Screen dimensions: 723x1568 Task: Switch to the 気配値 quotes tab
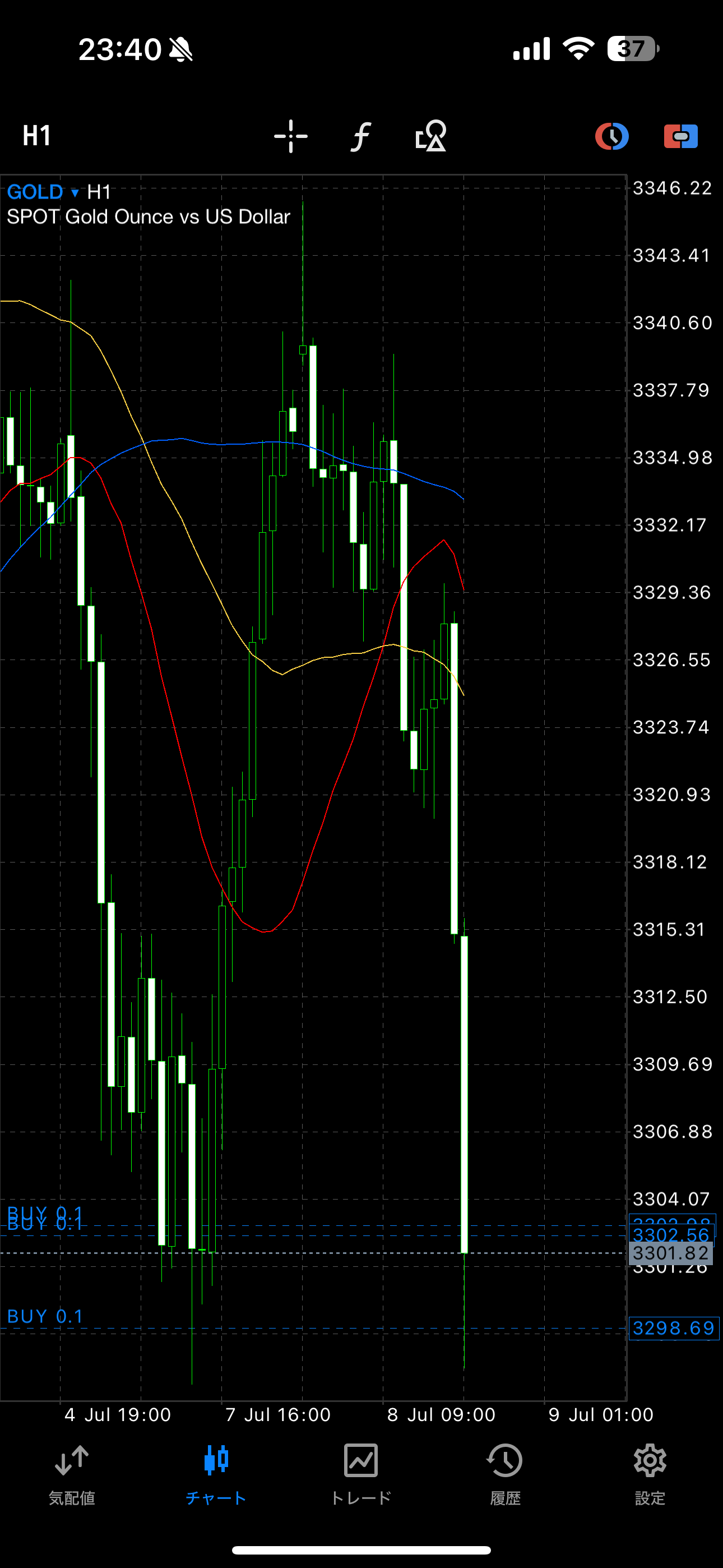coord(72,1474)
